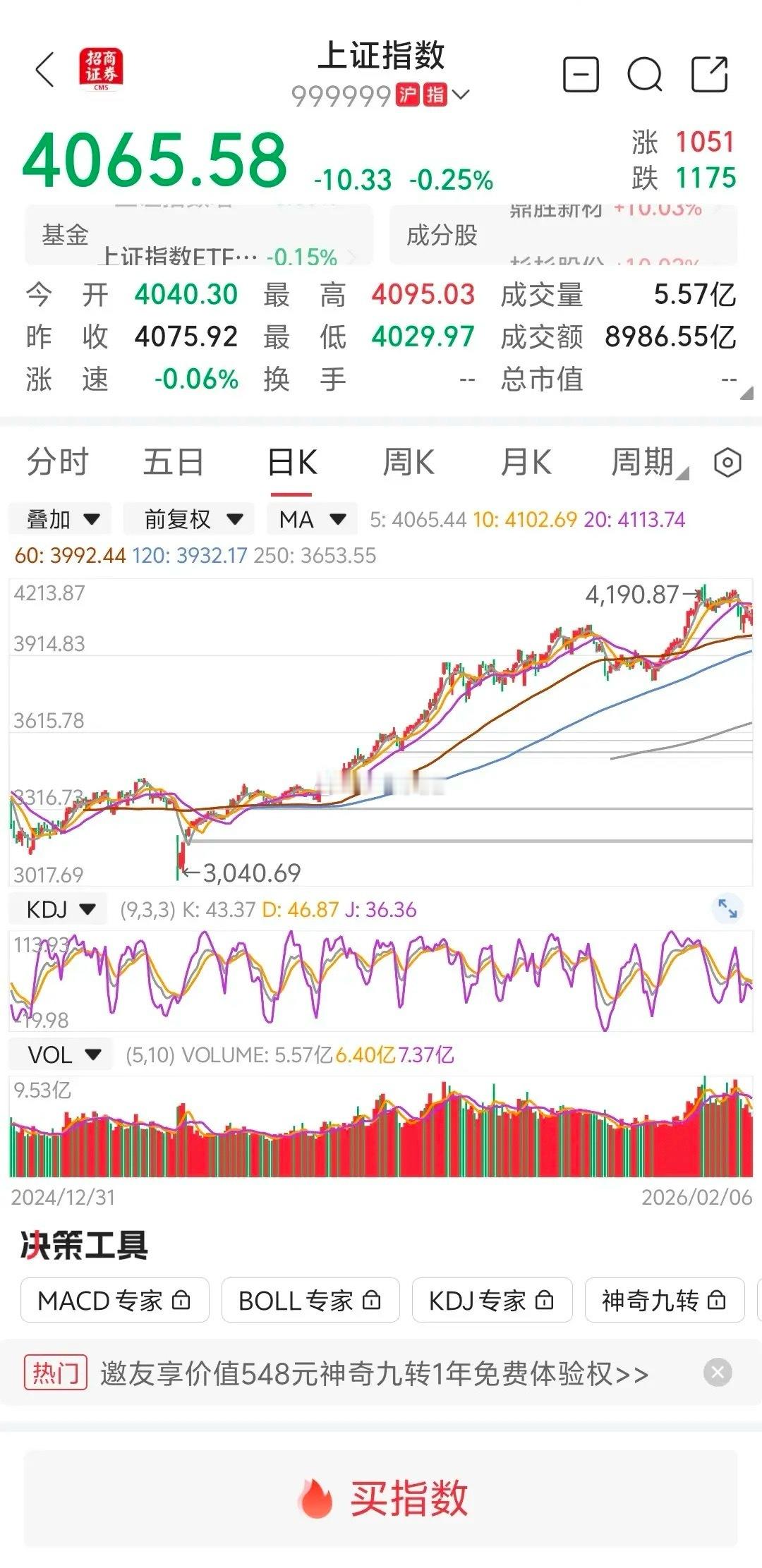Tap the back arrow at top left
Image resolution: width=762 pixels, height=1568 pixels.
(x=44, y=71)
